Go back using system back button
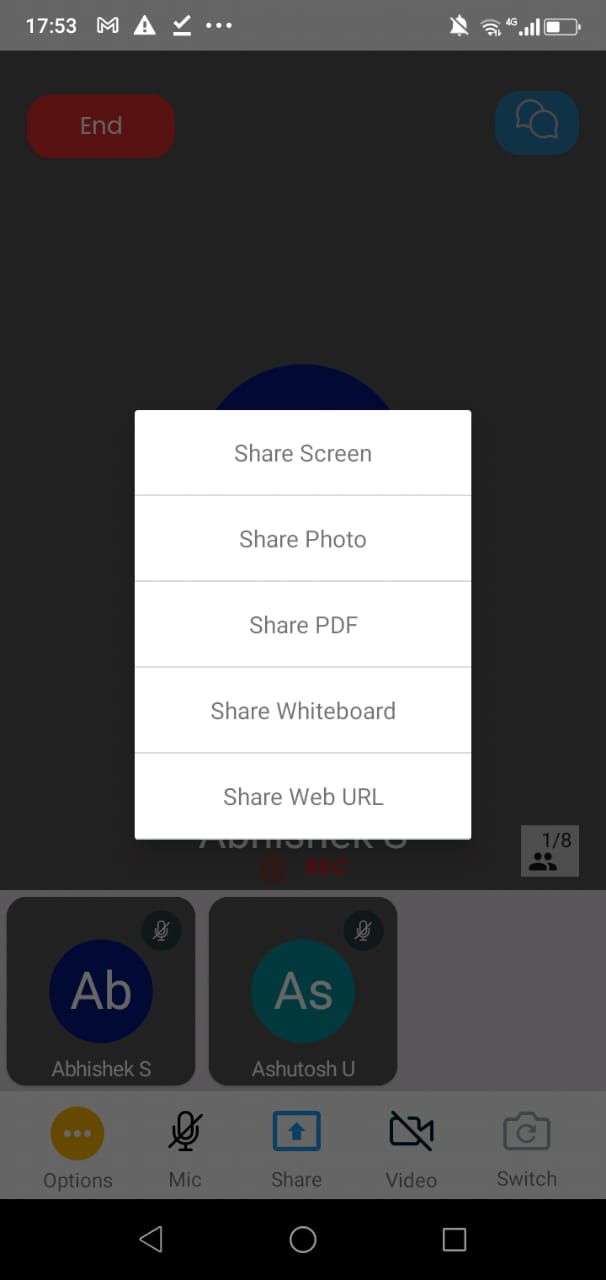 (151, 1240)
